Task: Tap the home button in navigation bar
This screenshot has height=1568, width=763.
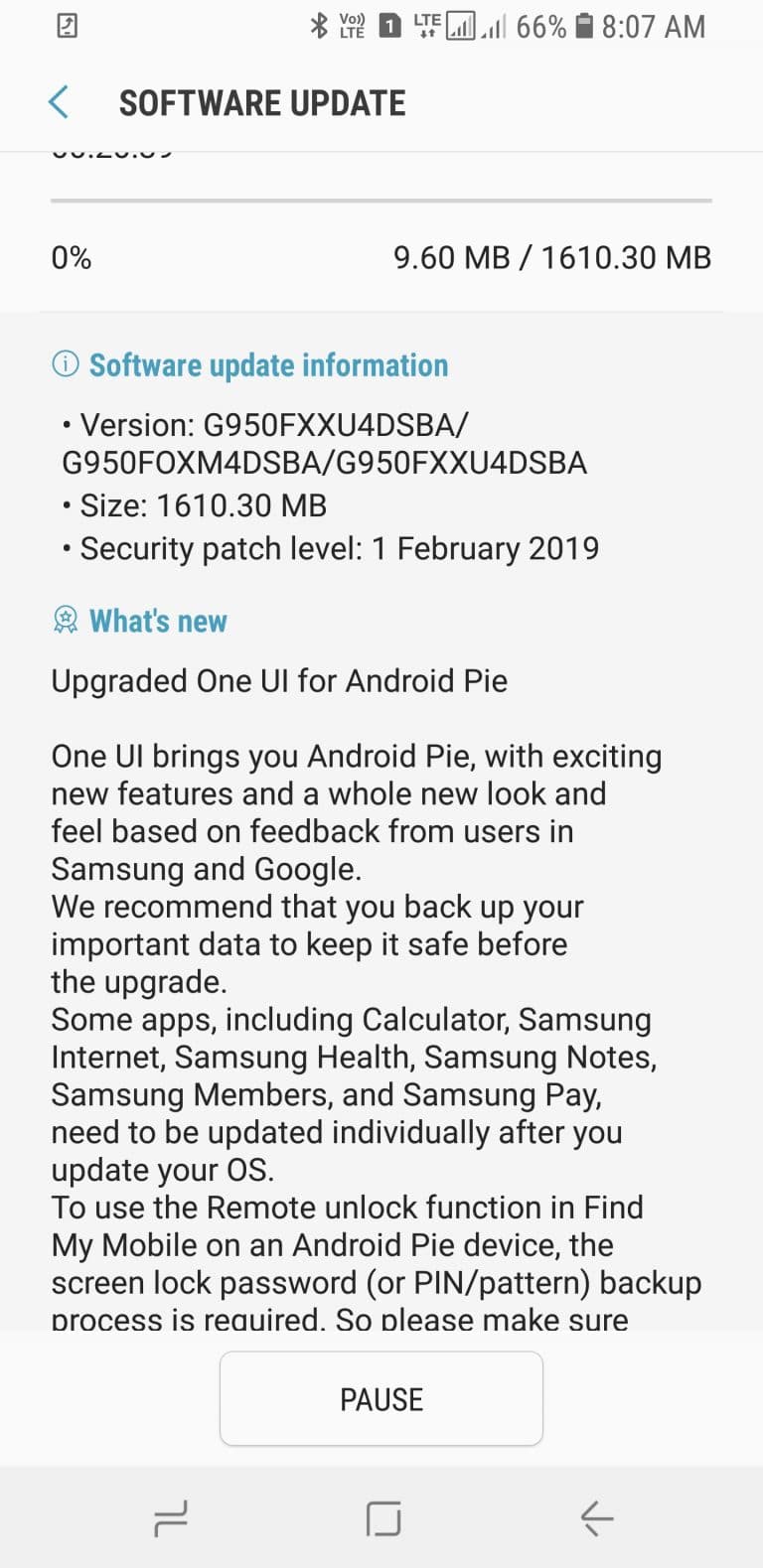Action: coord(382,1517)
